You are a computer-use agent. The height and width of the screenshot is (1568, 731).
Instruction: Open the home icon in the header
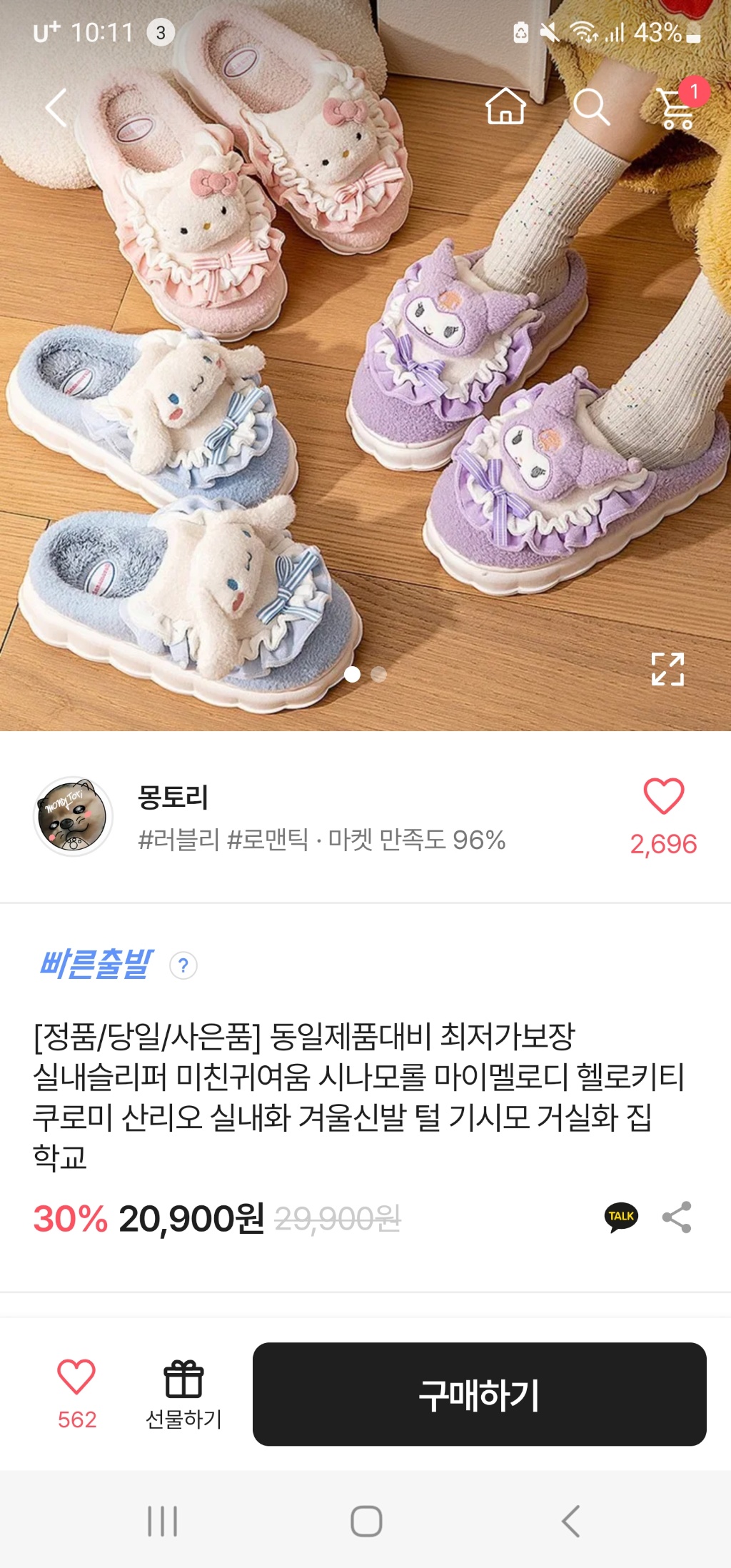click(505, 107)
